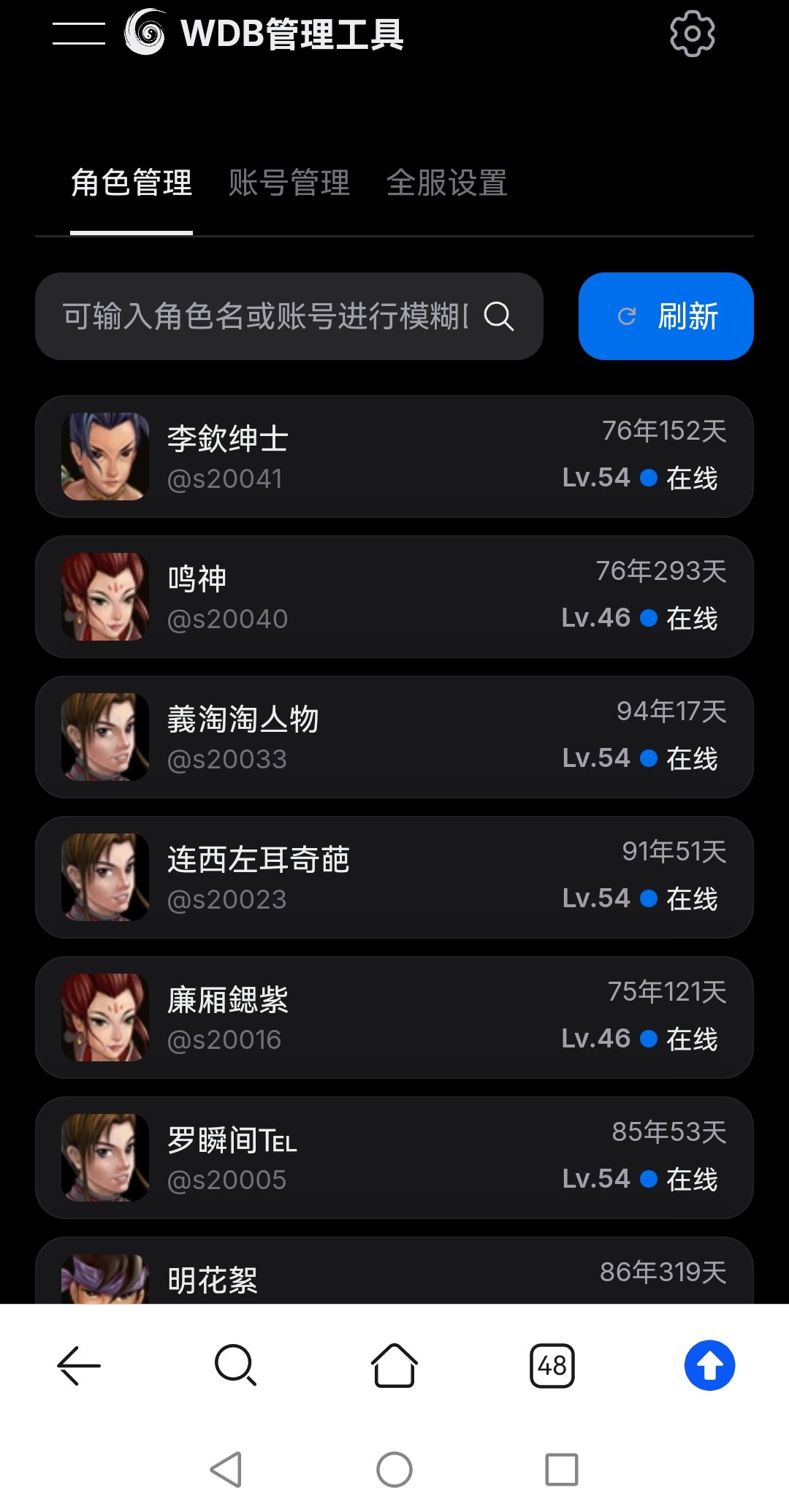
Task: Tap the magnifier icon in search field
Action: (x=499, y=316)
